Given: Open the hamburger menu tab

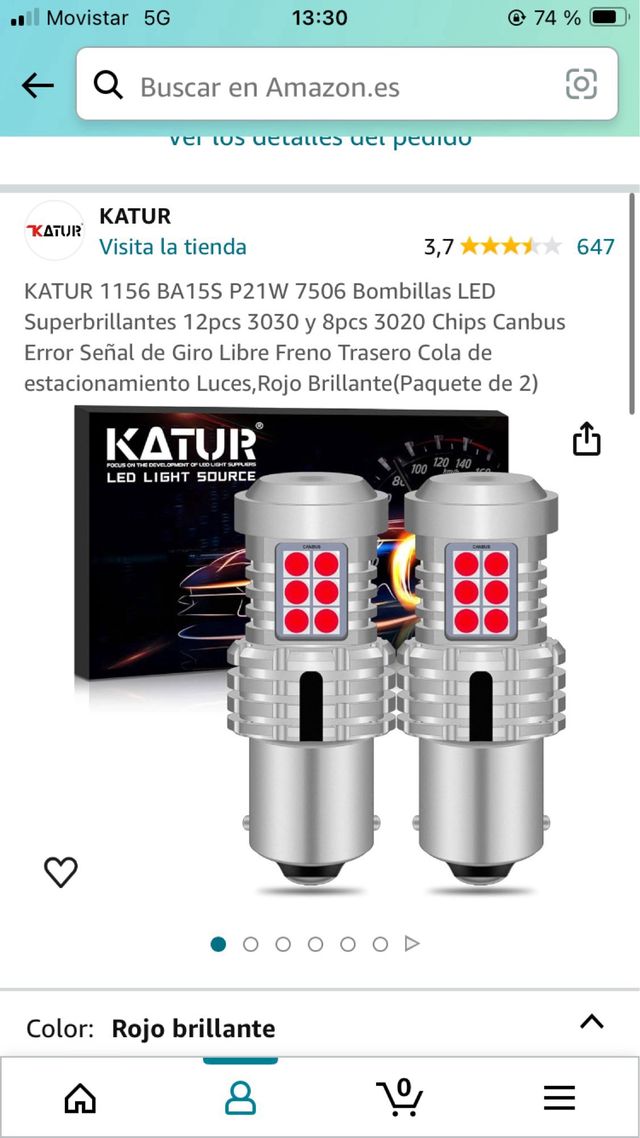Looking at the screenshot, I should (x=560, y=1098).
